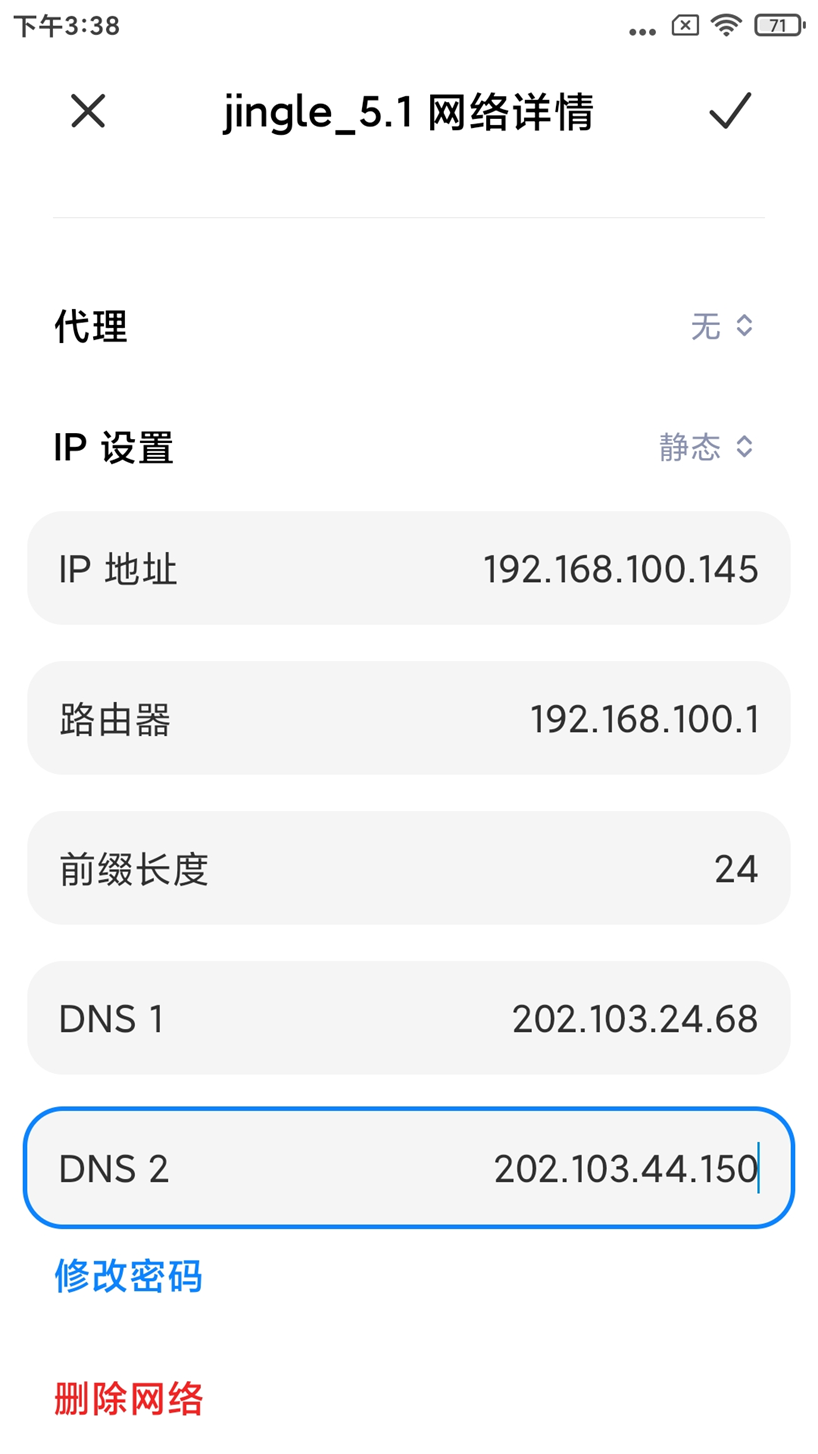Tap the X to close network details
Viewport: 818px width, 1454px height.
(88, 111)
